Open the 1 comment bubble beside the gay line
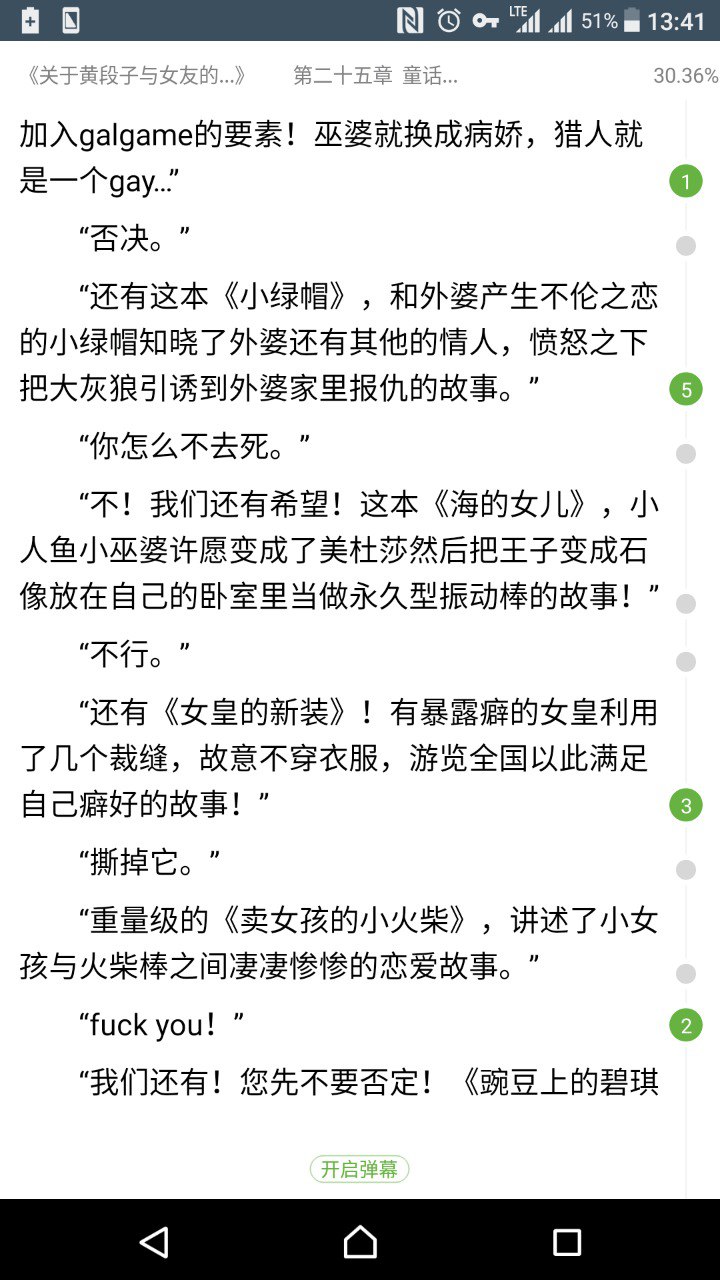 tap(686, 182)
